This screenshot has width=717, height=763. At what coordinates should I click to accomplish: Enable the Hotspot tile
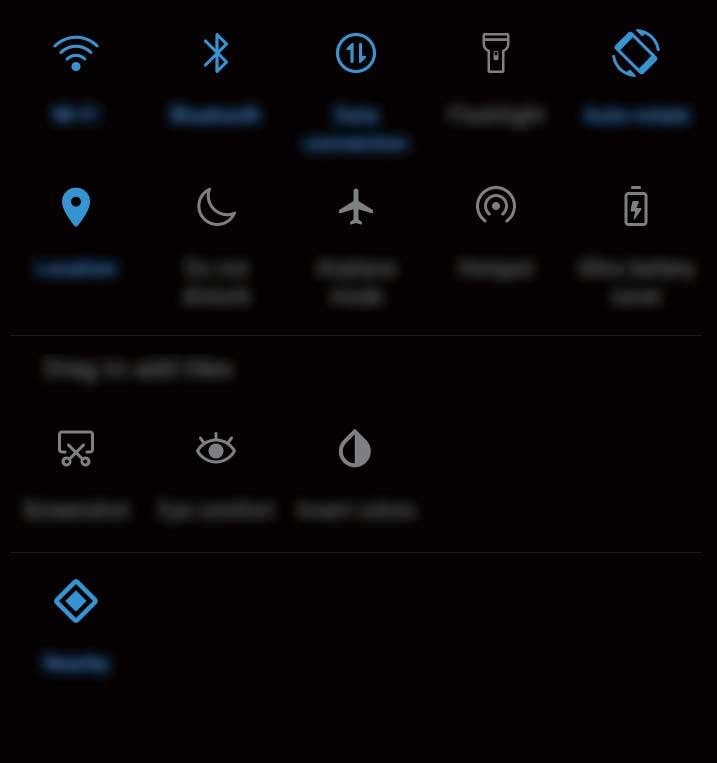[496, 206]
